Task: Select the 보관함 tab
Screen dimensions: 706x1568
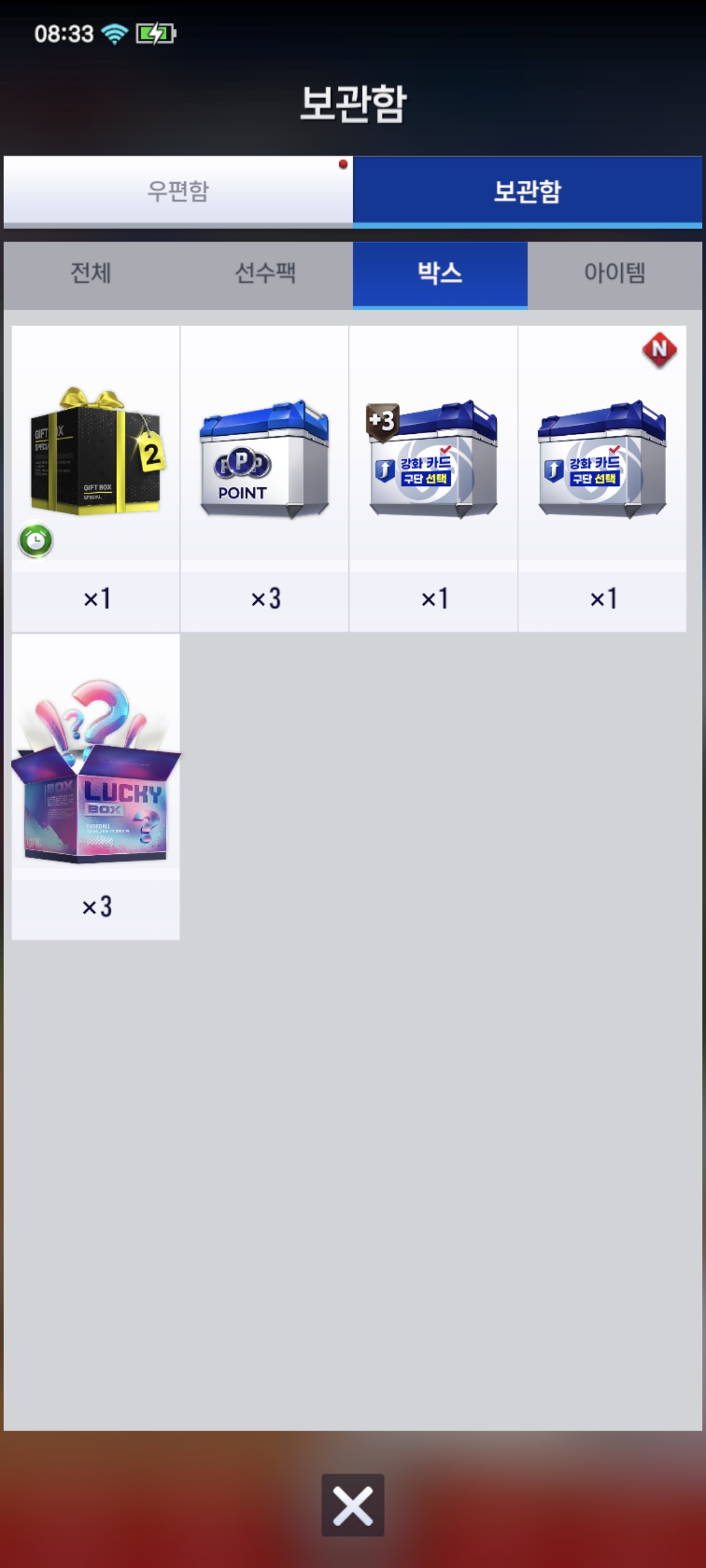Action: point(527,191)
